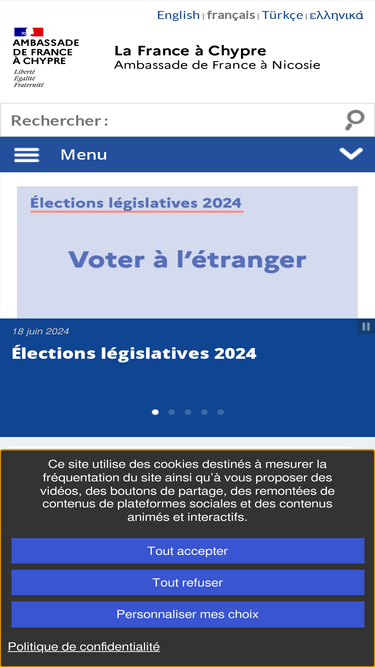Change language to Türkçe

pos(282,15)
